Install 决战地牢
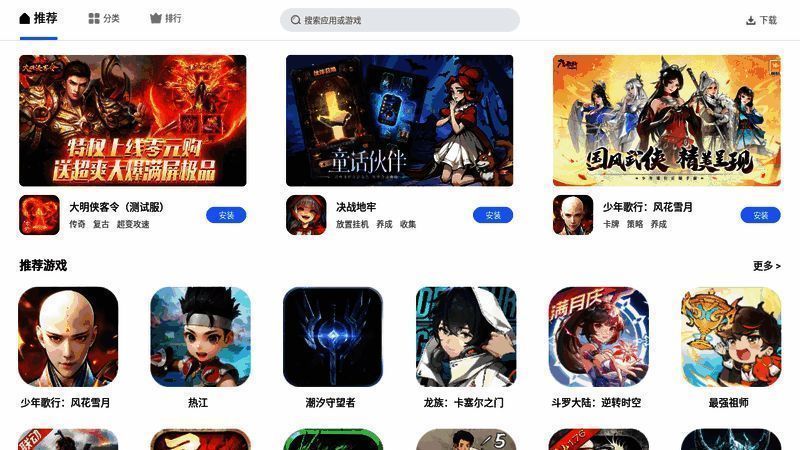This screenshot has width=800, height=450. (x=493, y=215)
